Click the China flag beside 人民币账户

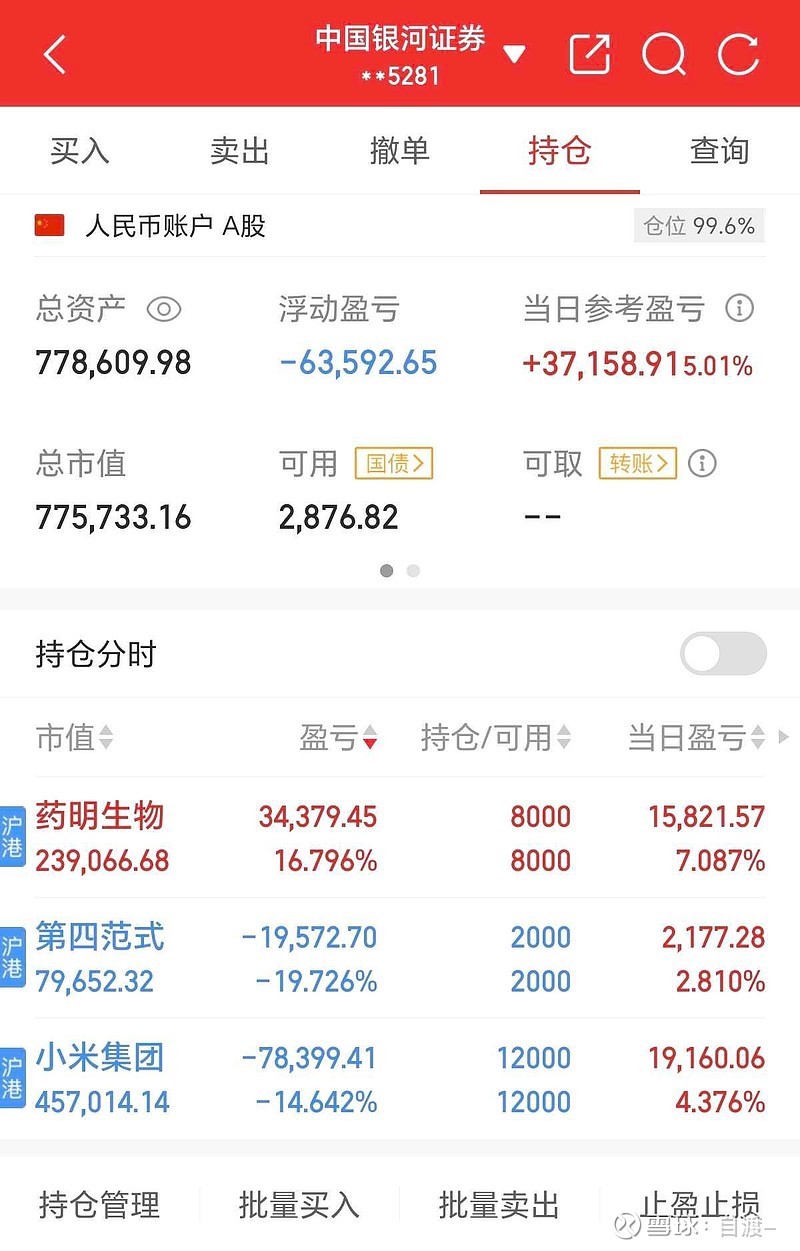[49, 225]
